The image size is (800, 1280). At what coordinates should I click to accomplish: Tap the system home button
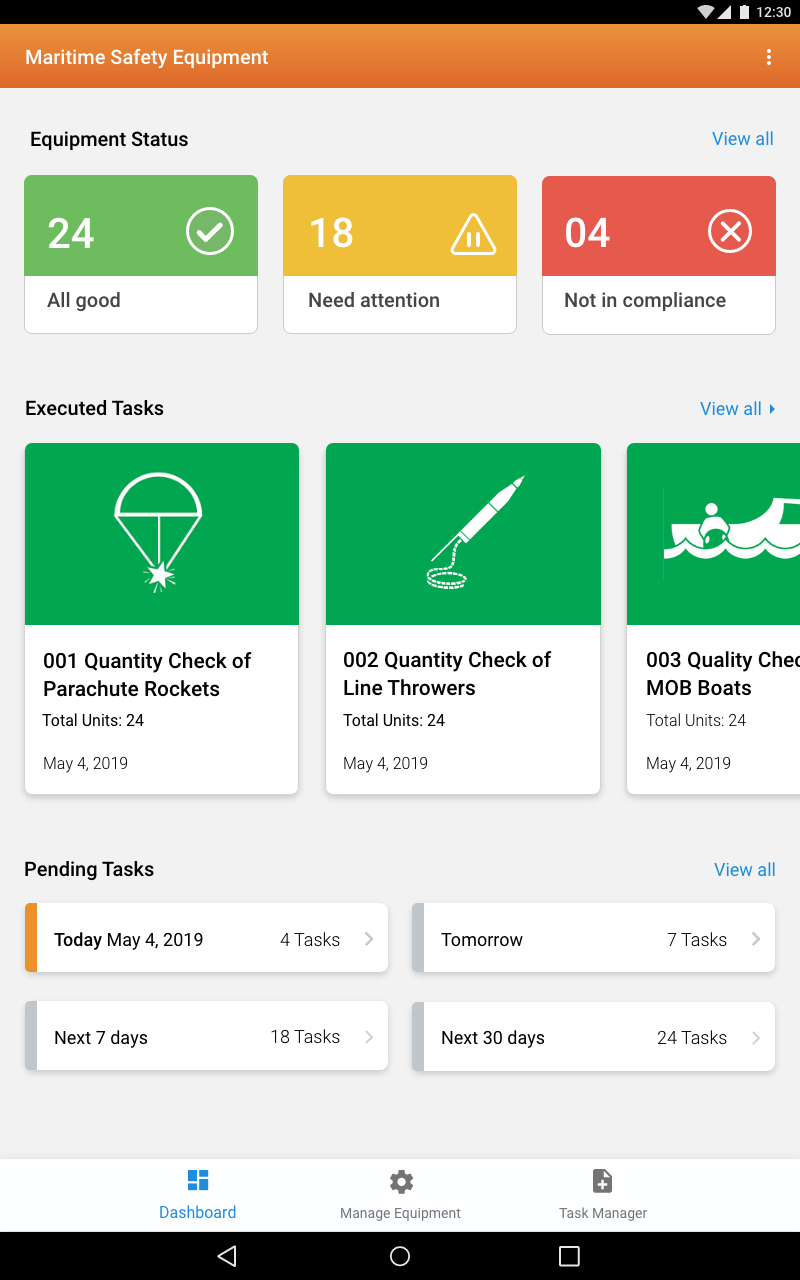400,1256
